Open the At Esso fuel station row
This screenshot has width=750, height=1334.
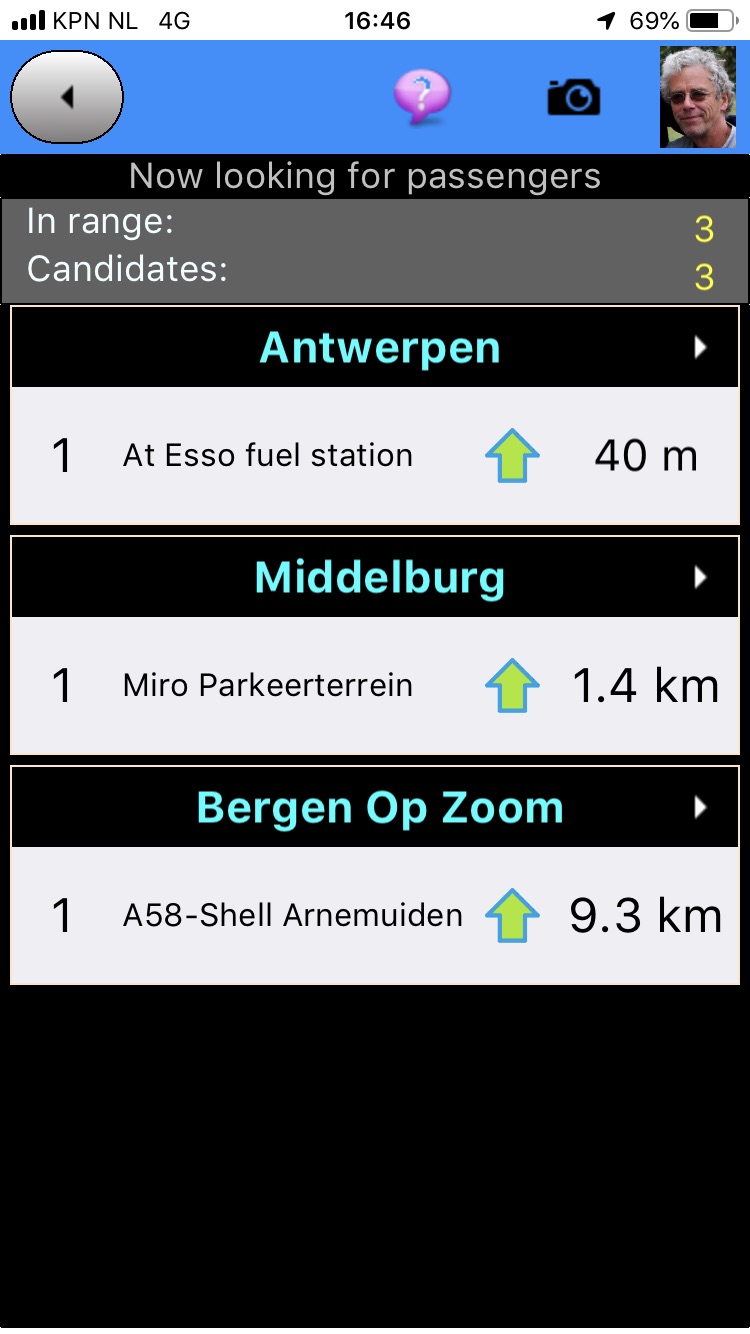[x=375, y=456]
